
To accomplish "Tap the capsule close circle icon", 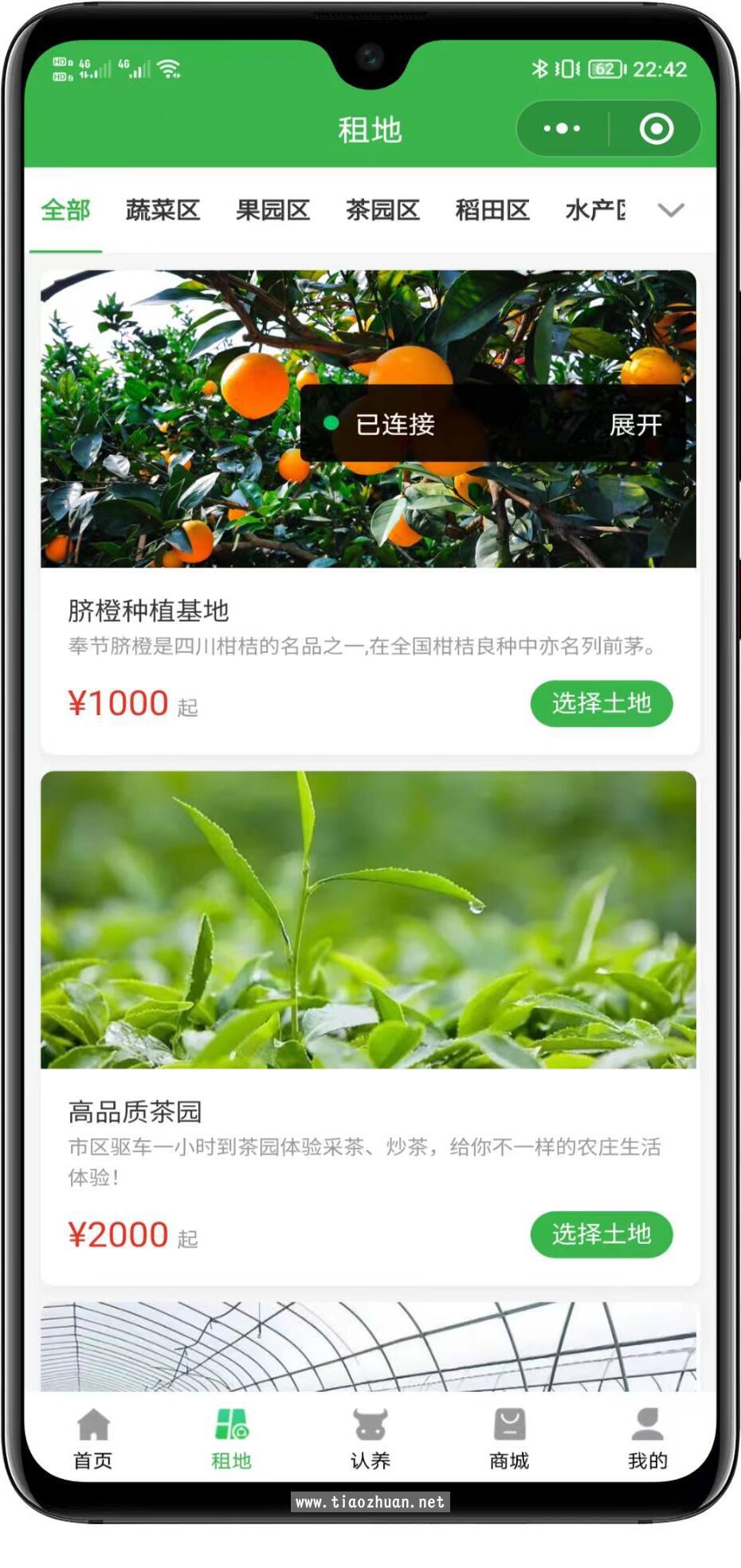I will coord(655,128).
